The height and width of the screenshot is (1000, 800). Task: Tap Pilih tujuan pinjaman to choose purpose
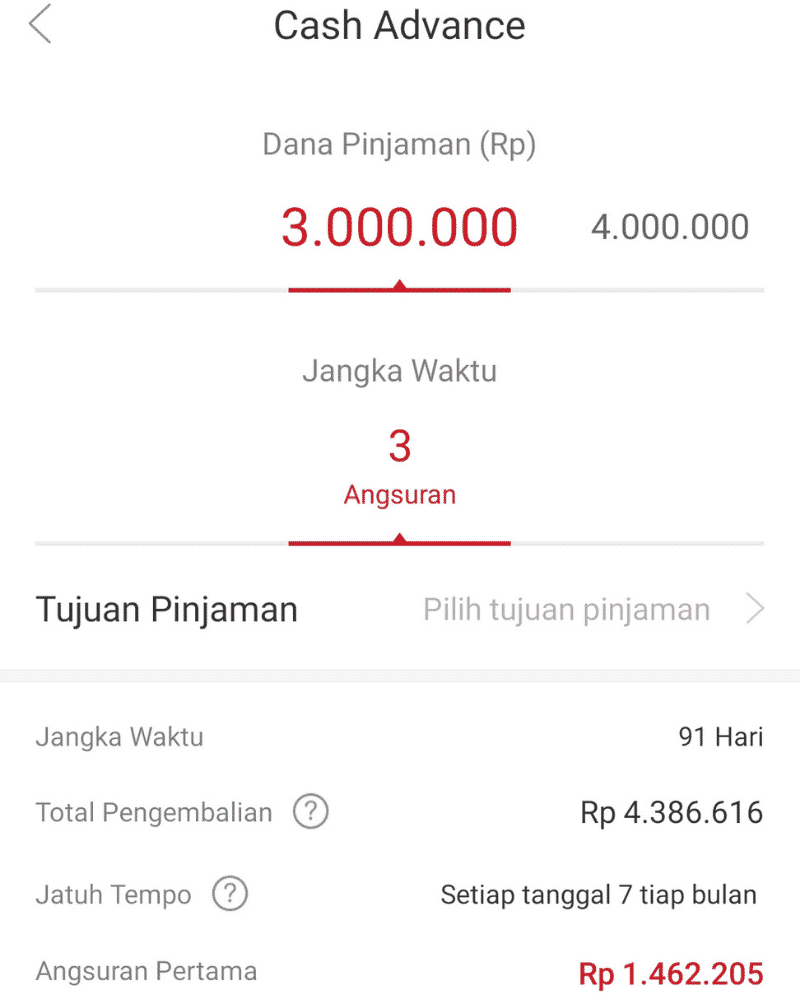(565, 609)
